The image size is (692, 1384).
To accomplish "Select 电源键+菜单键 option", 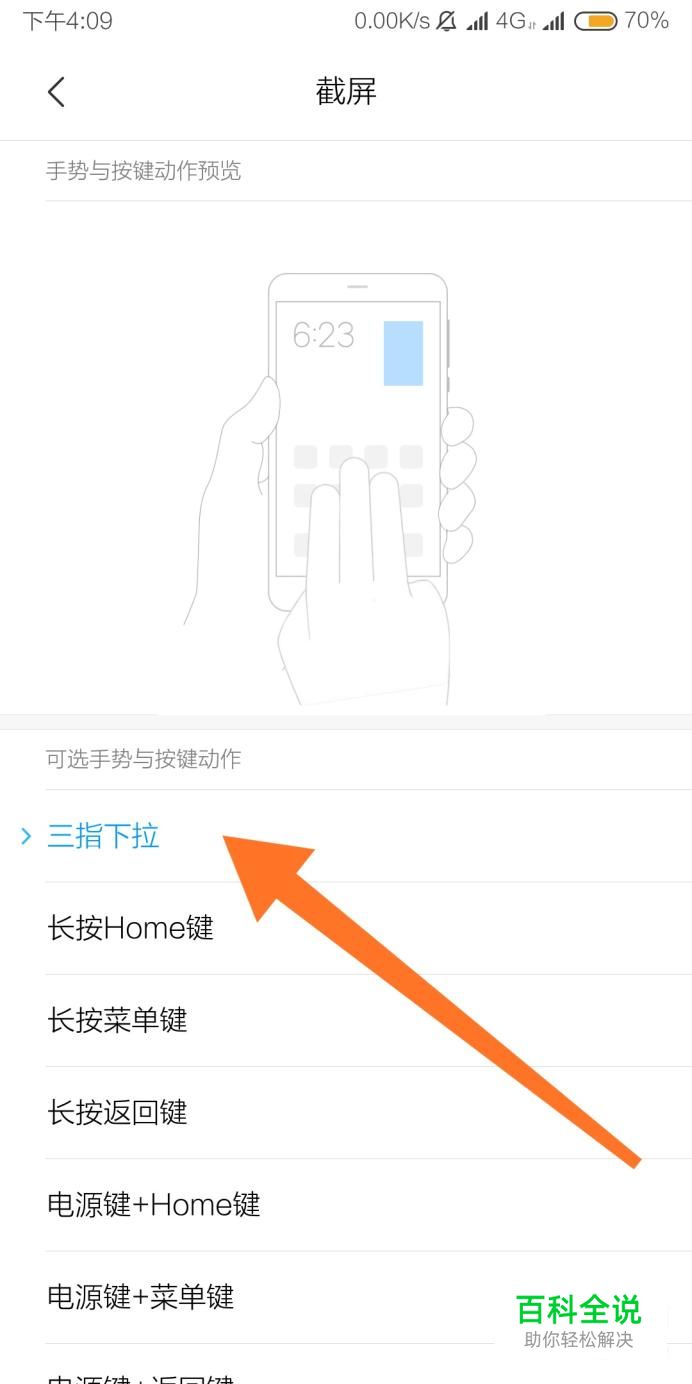I will tap(346, 1297).
